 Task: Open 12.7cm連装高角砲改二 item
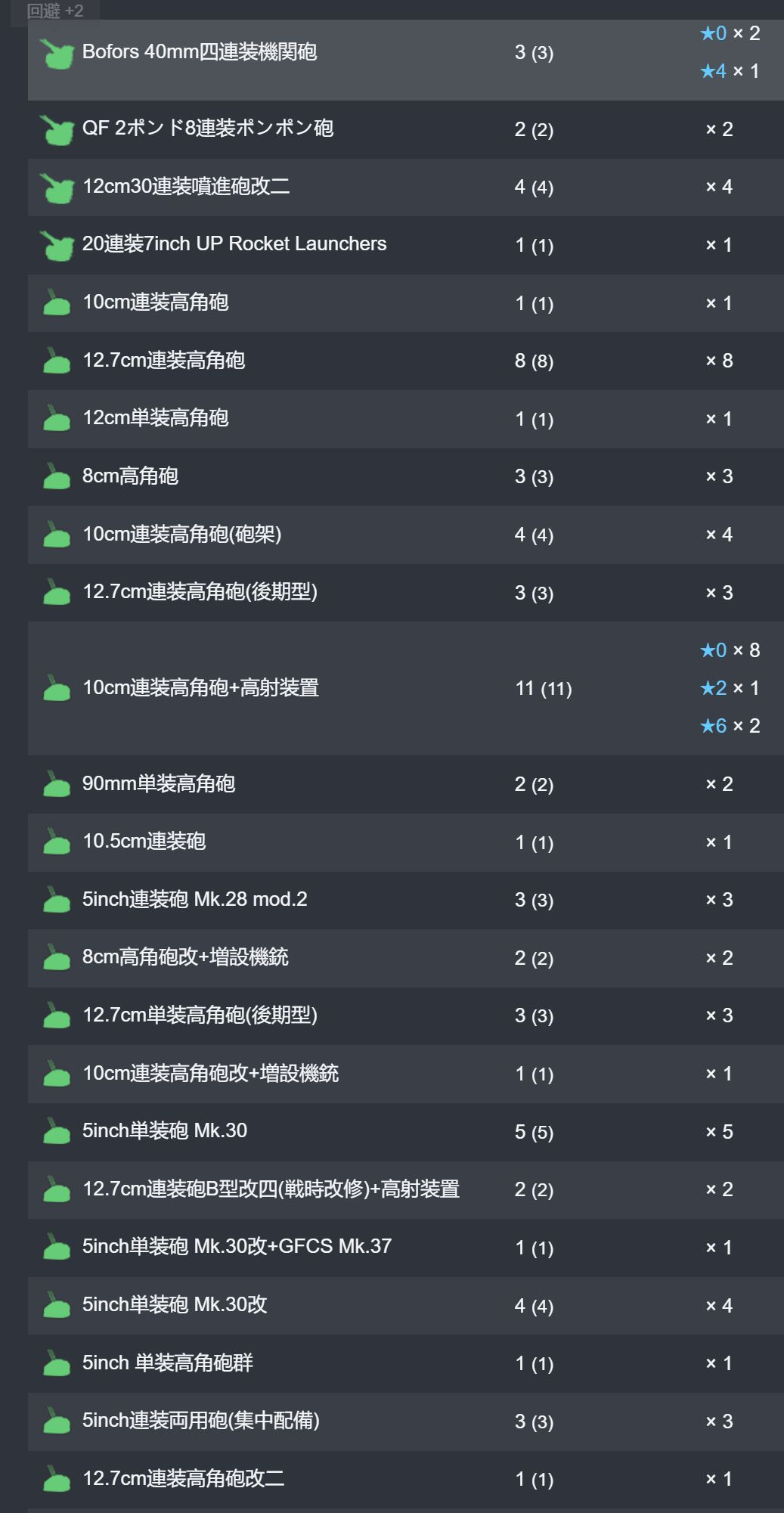[x=183, y=1479]
